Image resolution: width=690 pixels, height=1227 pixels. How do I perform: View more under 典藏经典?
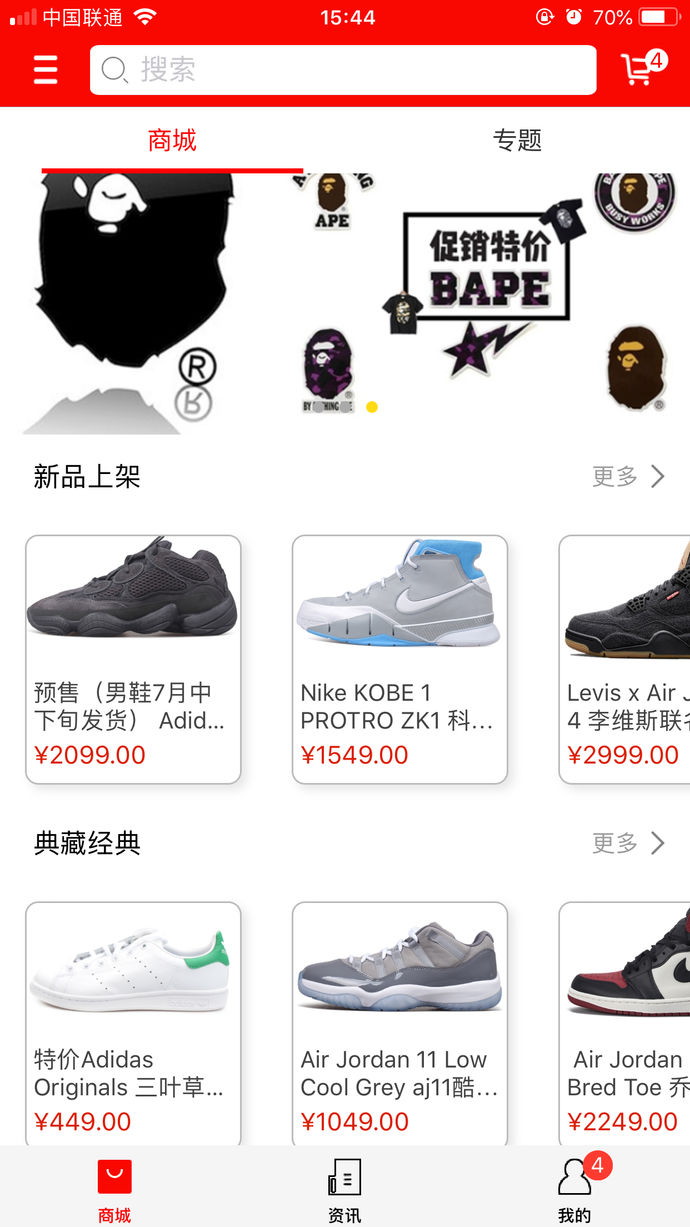(628, 843)
